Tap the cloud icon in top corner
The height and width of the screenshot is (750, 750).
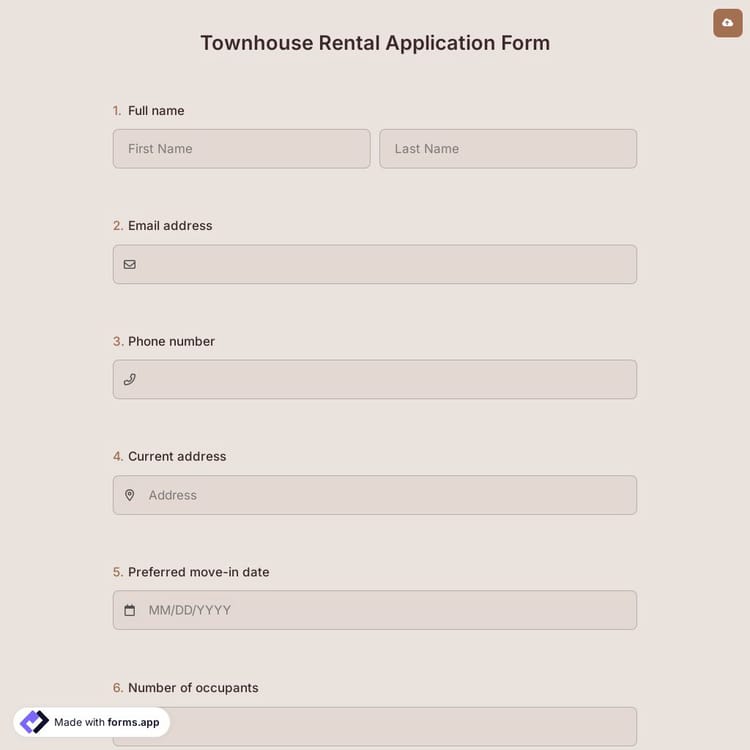[727, 22]
